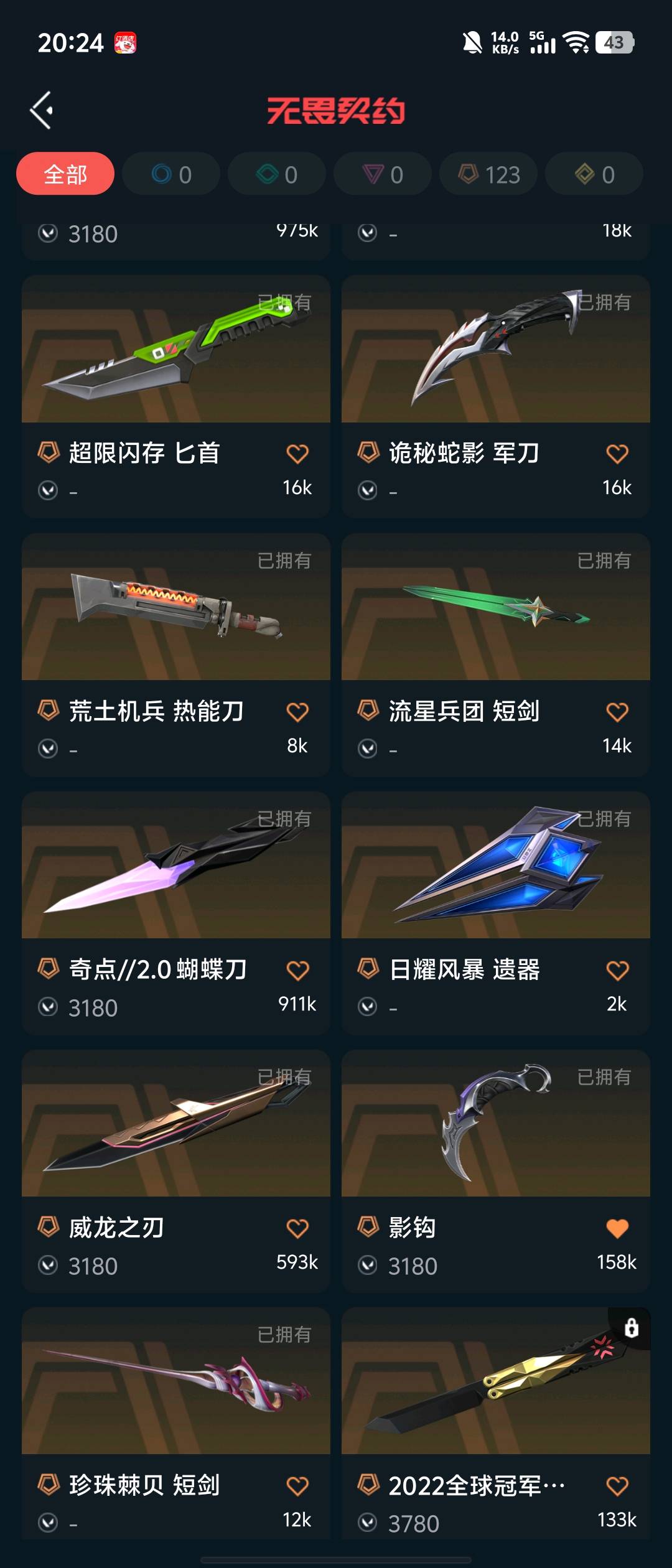672x1568 pixels.
Task: Open the 超限闪存 匕首 skin card
Action: point(175,348)
